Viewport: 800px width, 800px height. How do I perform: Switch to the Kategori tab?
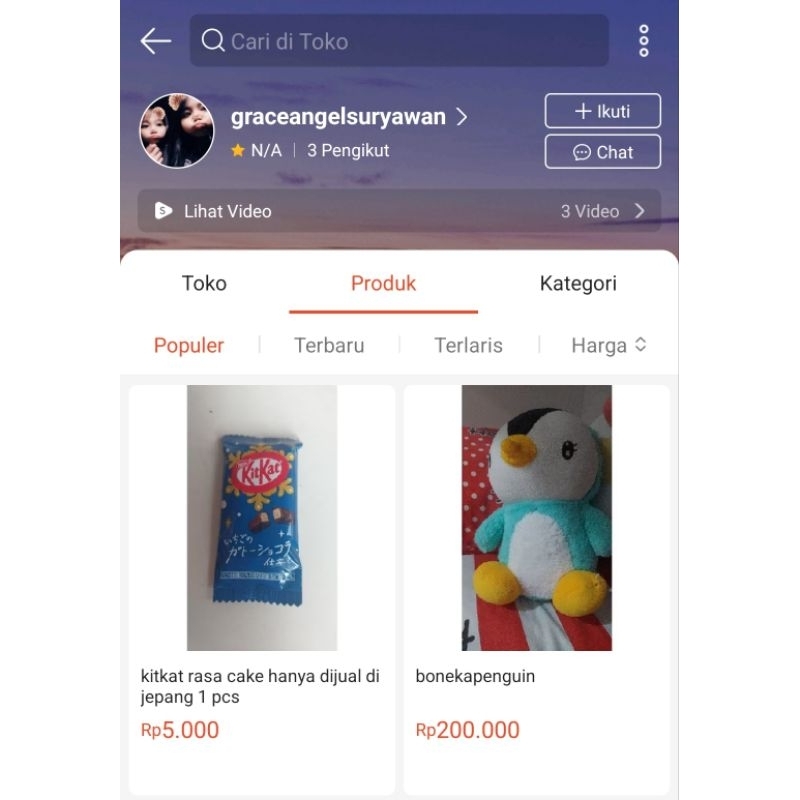(578, 284)
